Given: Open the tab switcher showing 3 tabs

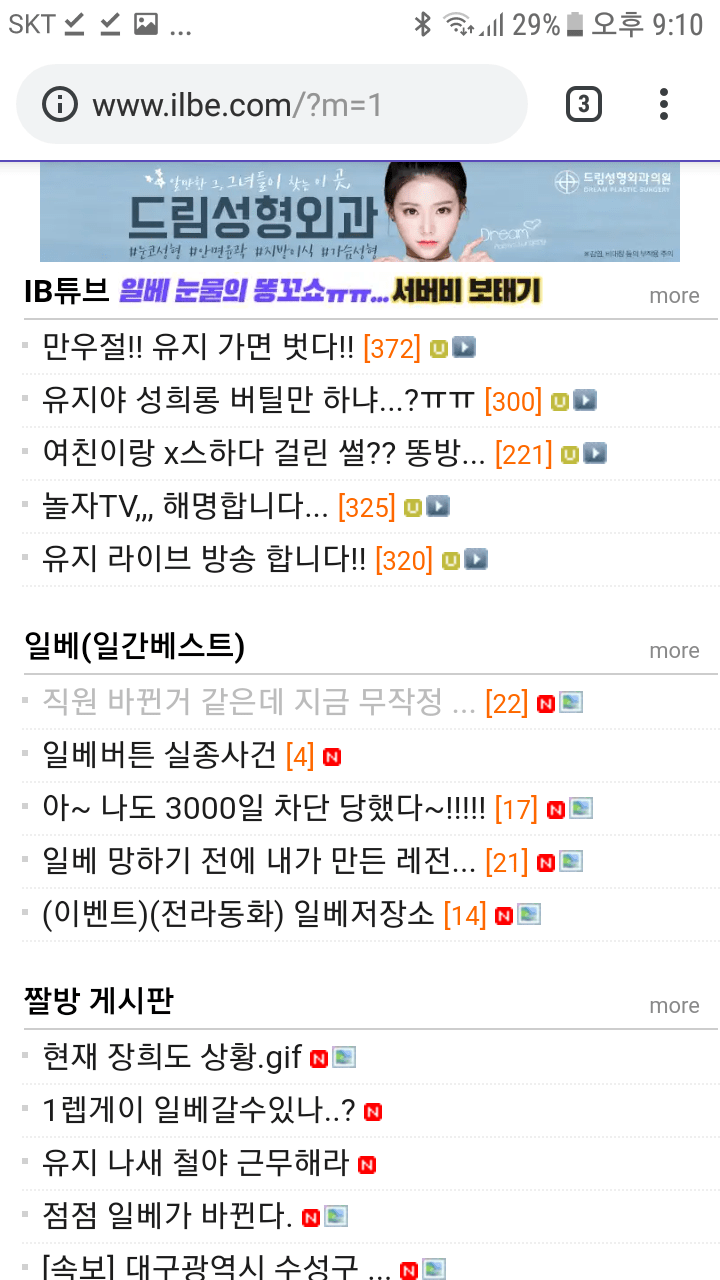Looking at the screenshot, I should point(583,104).
